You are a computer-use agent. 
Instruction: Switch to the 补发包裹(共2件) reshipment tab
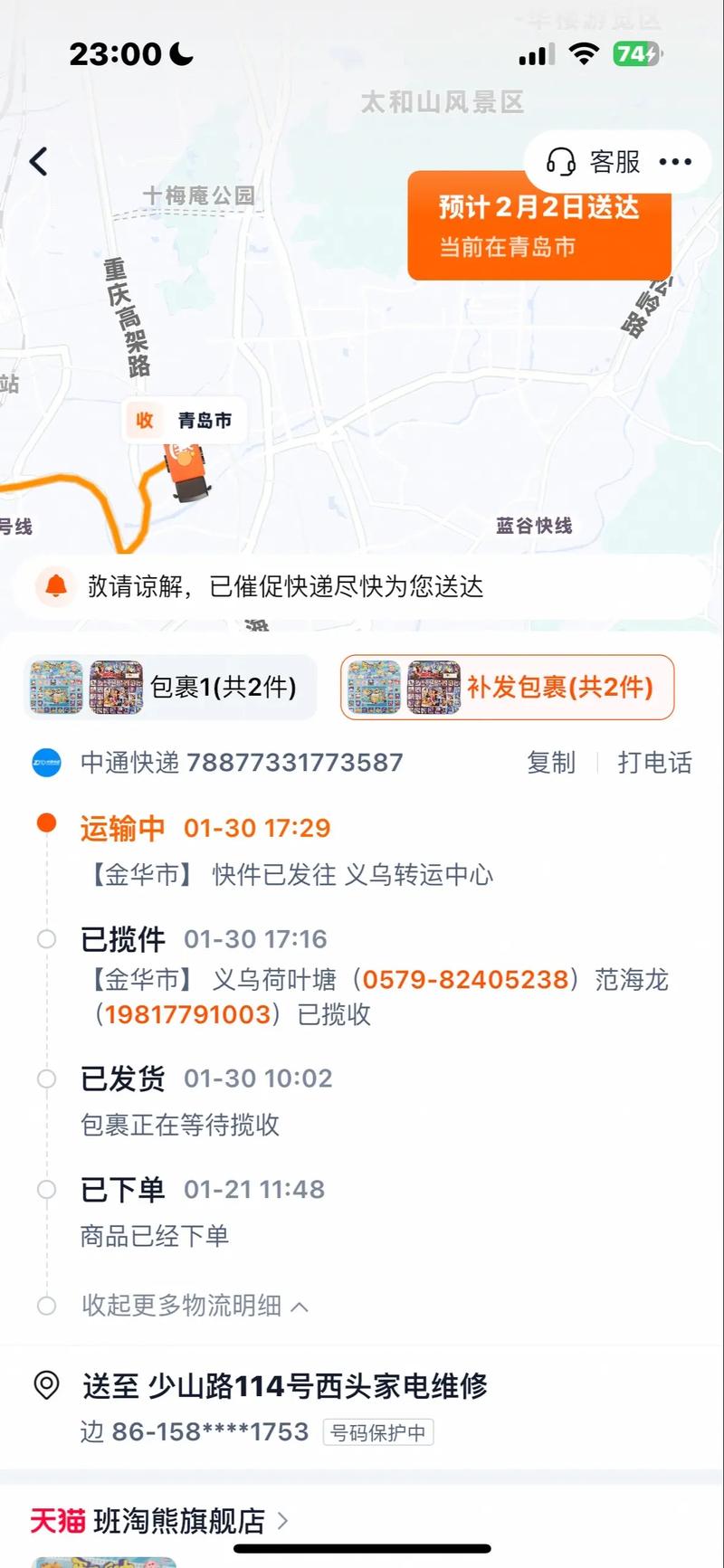click(507, 688)
